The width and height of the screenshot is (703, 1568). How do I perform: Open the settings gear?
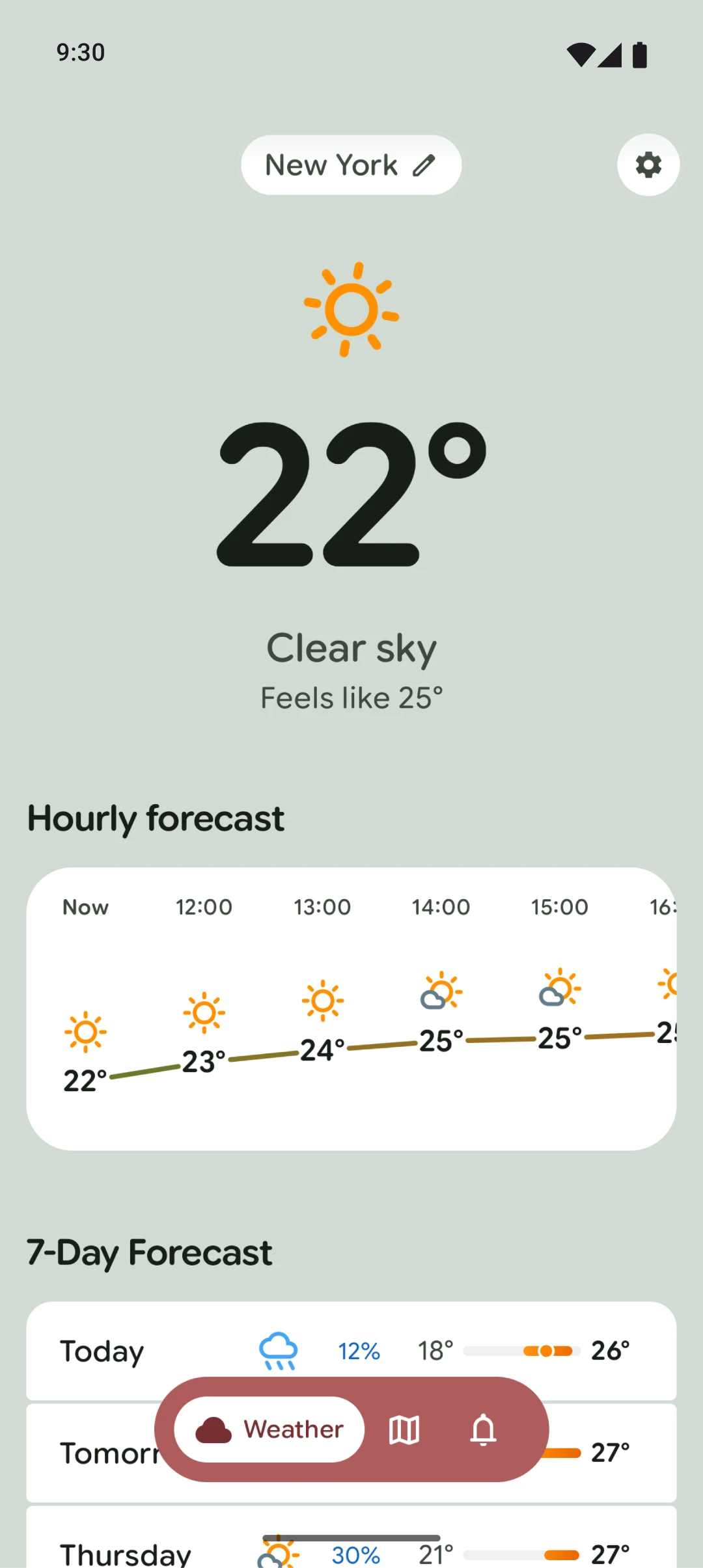pyautogui.click(x=648, y=165)
